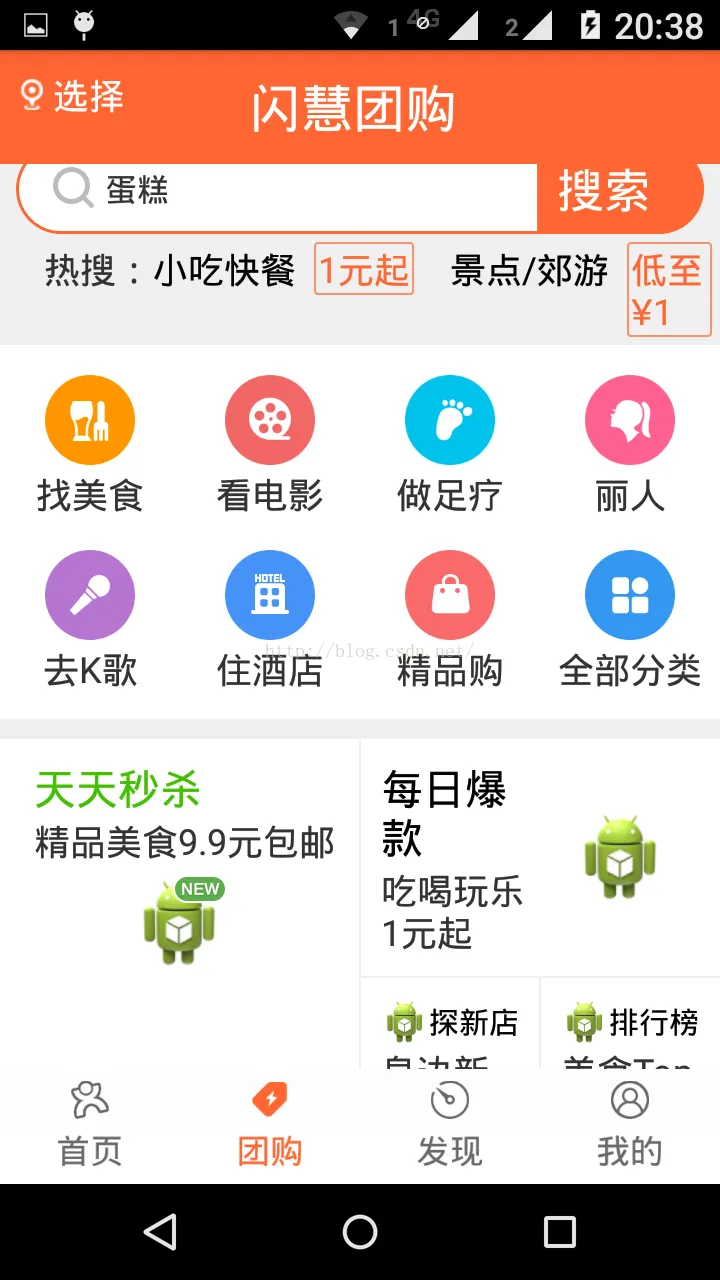The width and height of the screenshot is (720, 1280).
Task: Tap the 选择 location selector
Action: pyautogui.click(x=72, y=96)
